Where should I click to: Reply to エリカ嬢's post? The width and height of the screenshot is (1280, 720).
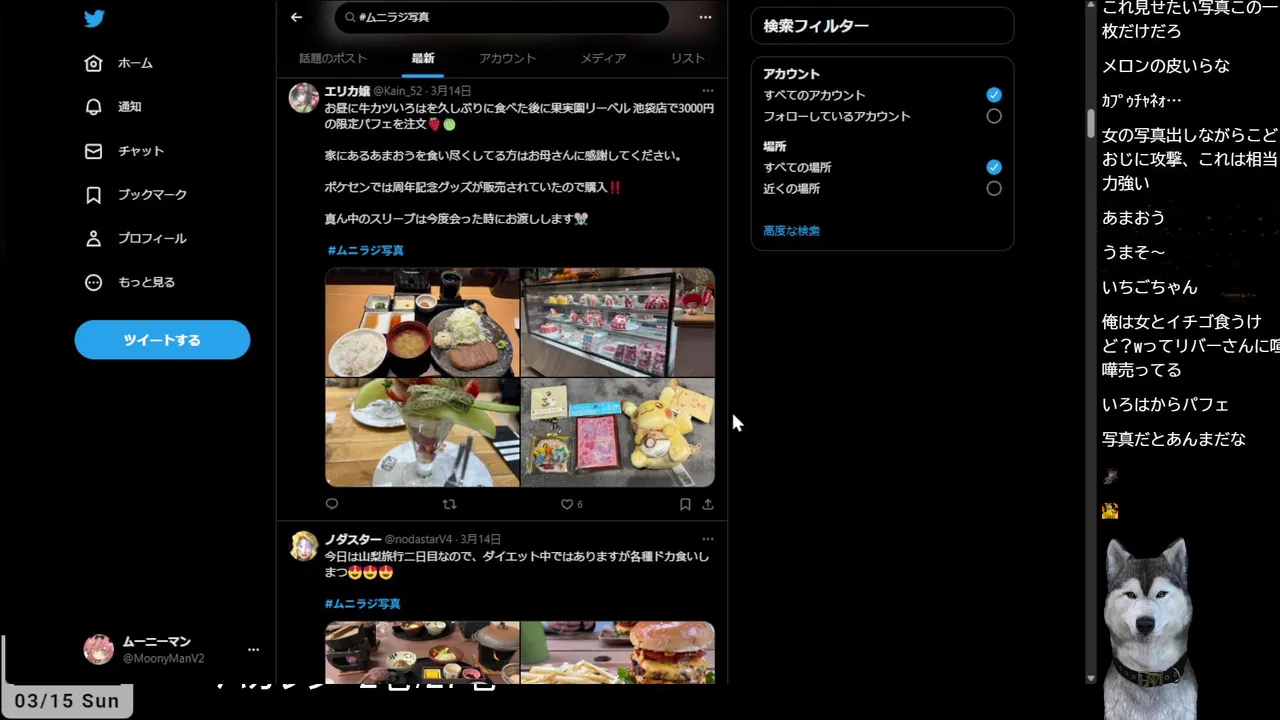pos(332,504)
